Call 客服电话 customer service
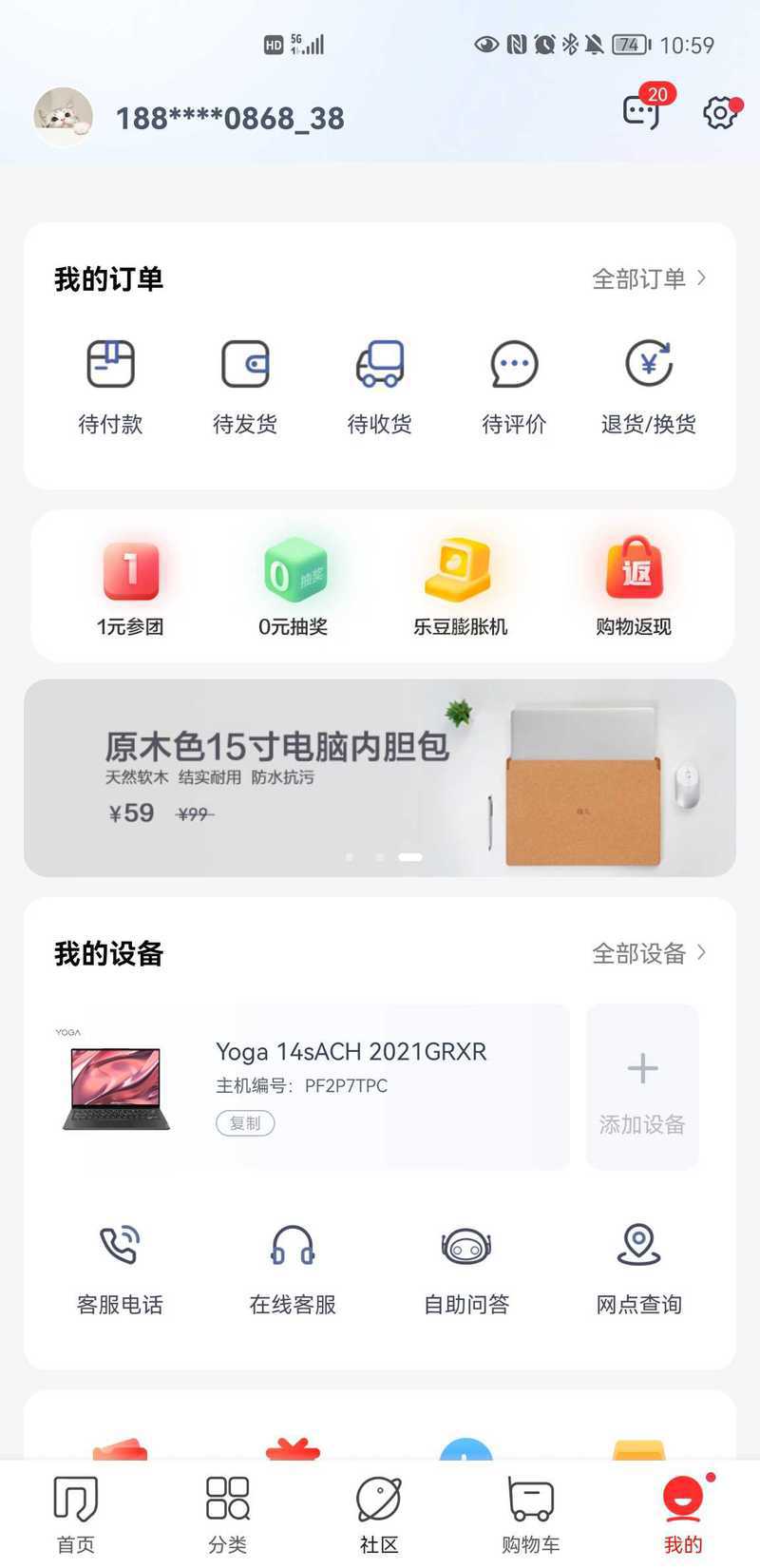 120,1270
